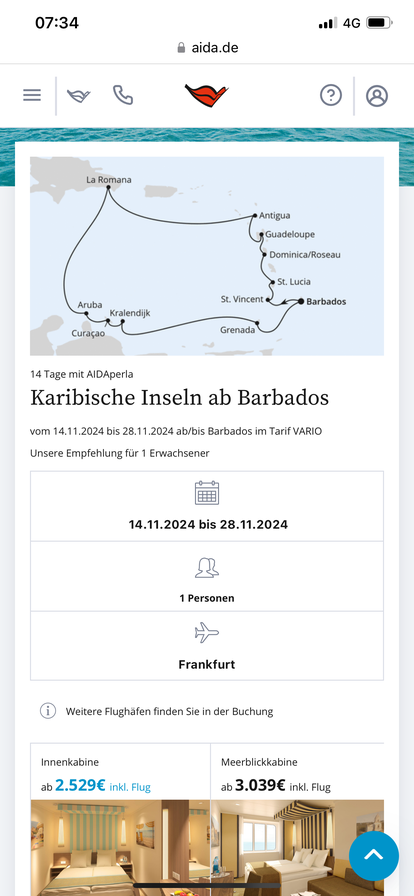Open the phone contact icon
Image resolution: width=414 pixels, height=896 pixels.
point(123,95)
